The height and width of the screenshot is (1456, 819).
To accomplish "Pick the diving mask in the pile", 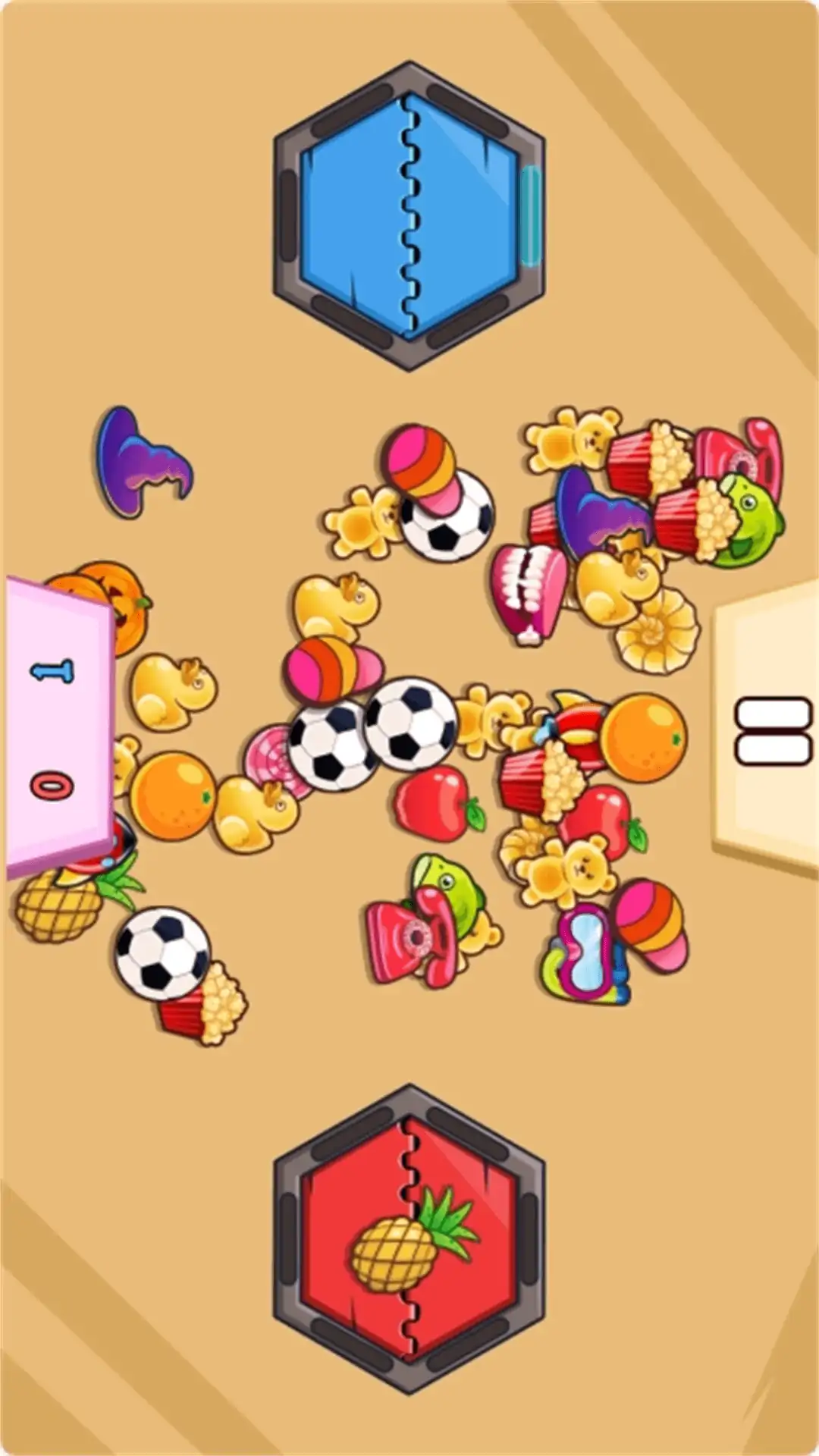I will tap(584, 954).
